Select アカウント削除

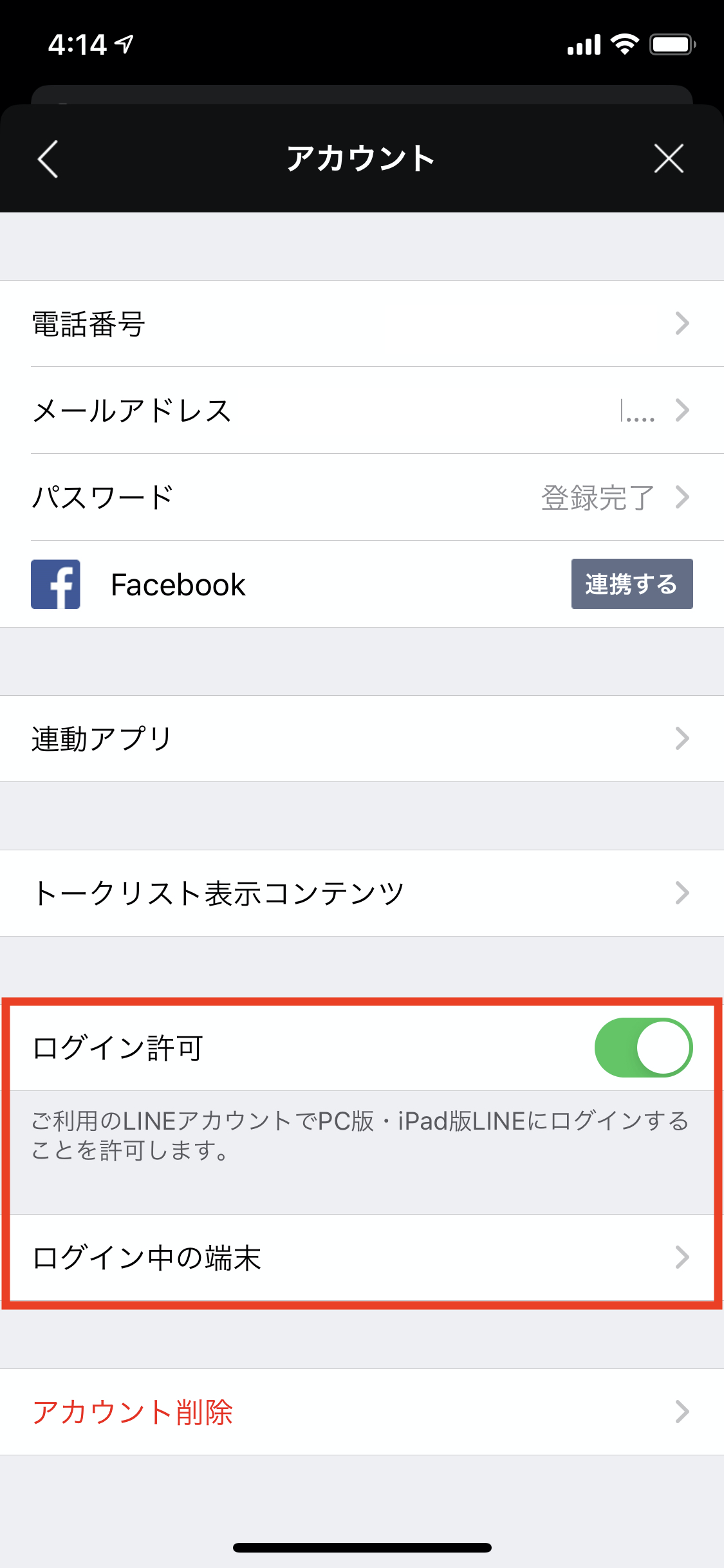tap(362, 1412)
